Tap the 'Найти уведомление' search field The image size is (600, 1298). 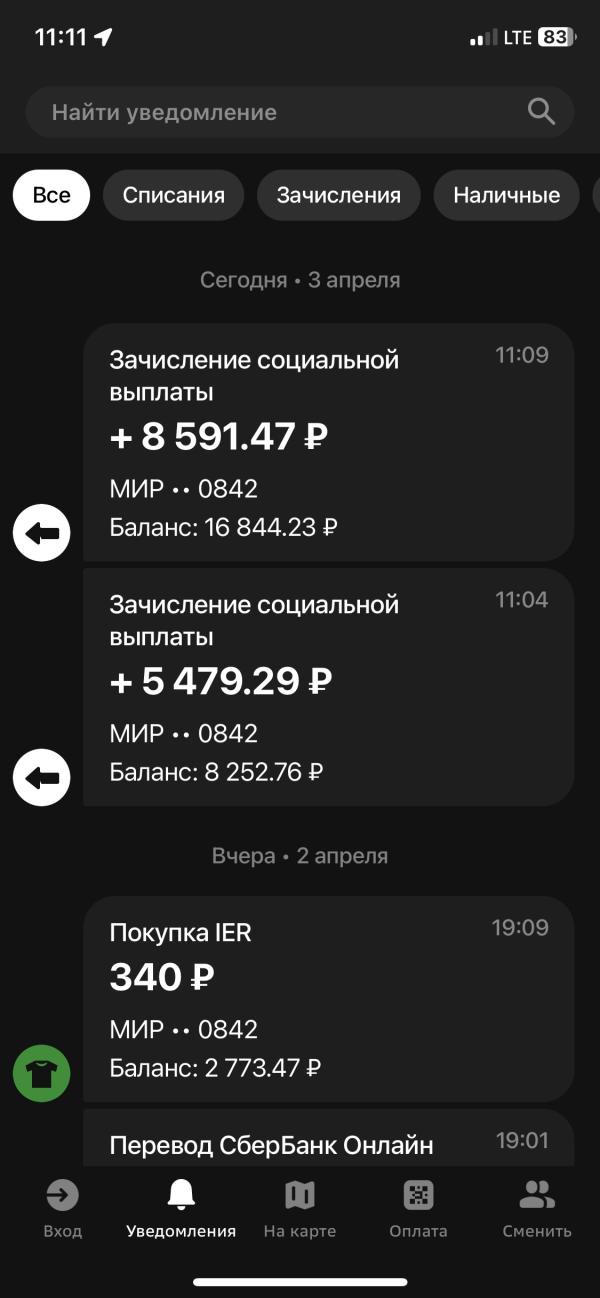point(280,112)
